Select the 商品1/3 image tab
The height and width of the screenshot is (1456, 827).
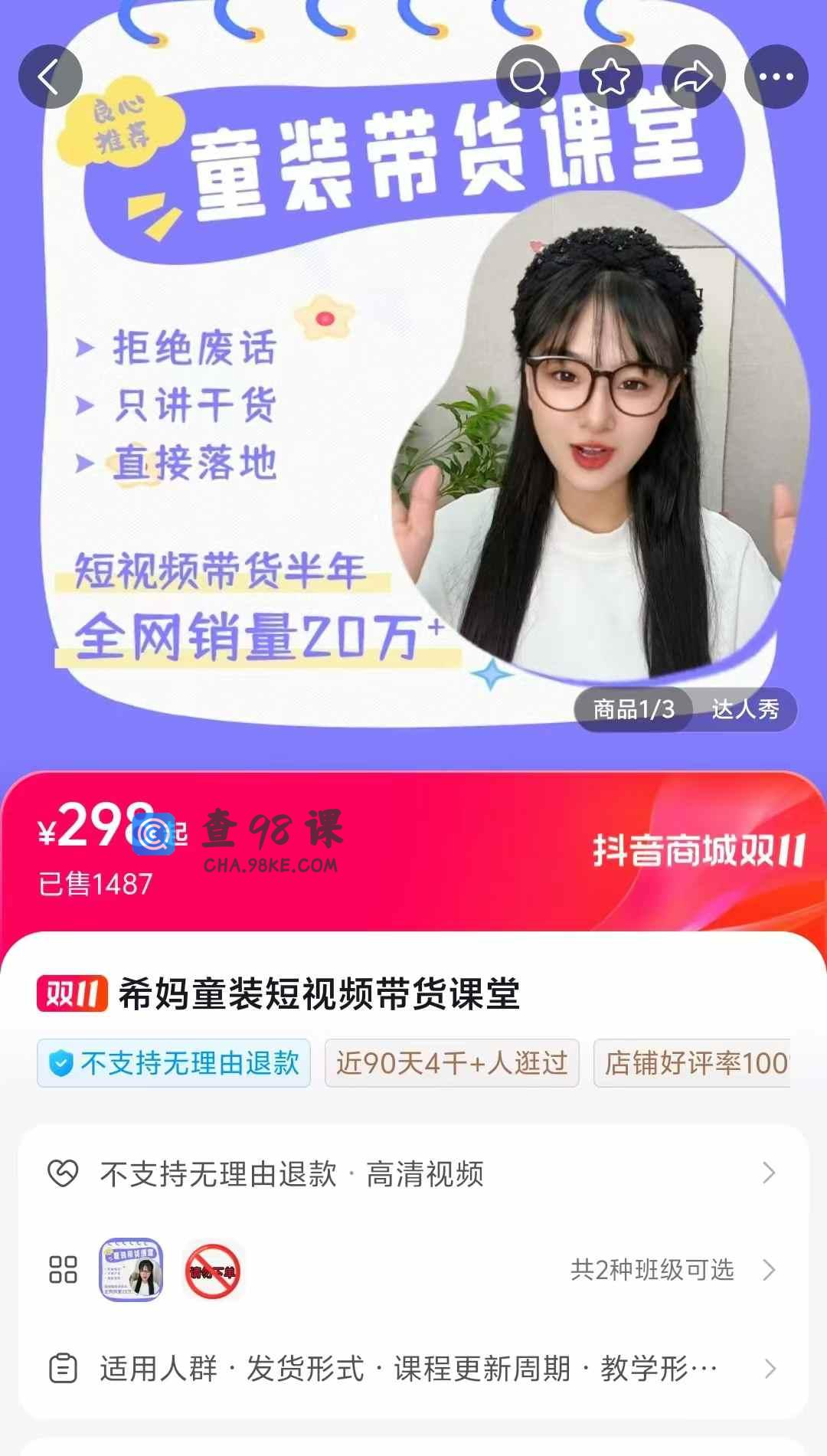point(634,709)
